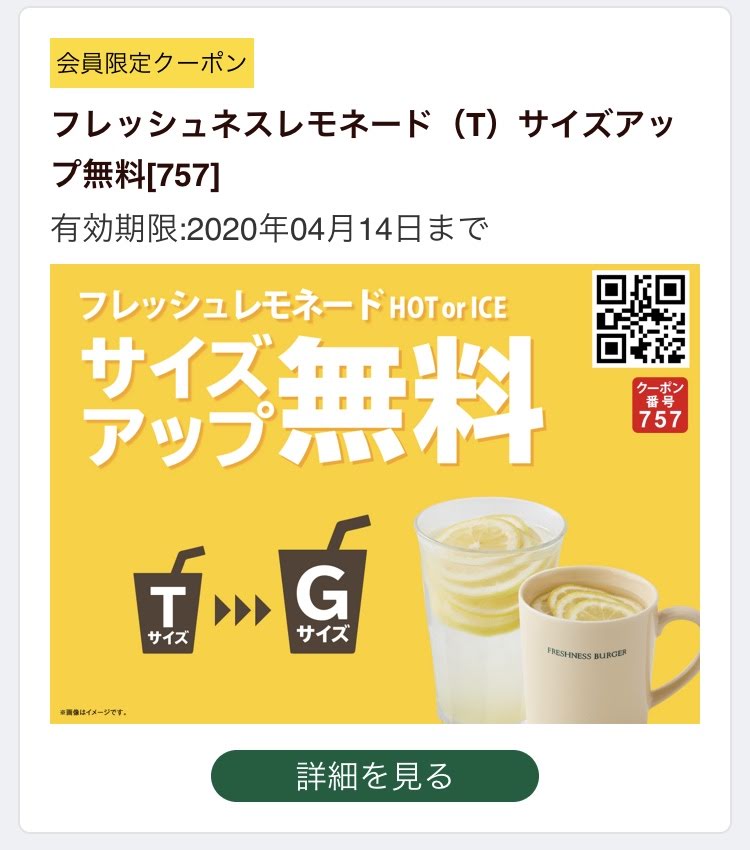
Task: Open the フレッシュレモネード size-up coupon image
Action: pos(375,493)
